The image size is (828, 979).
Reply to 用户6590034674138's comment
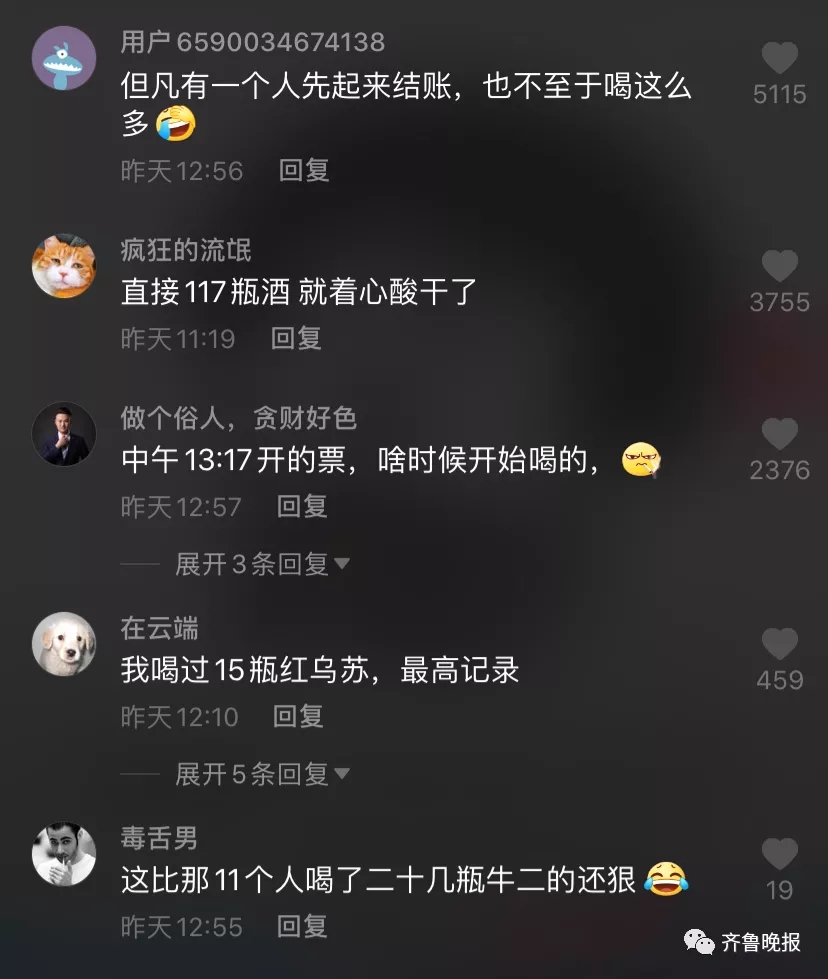pos(304,171)
